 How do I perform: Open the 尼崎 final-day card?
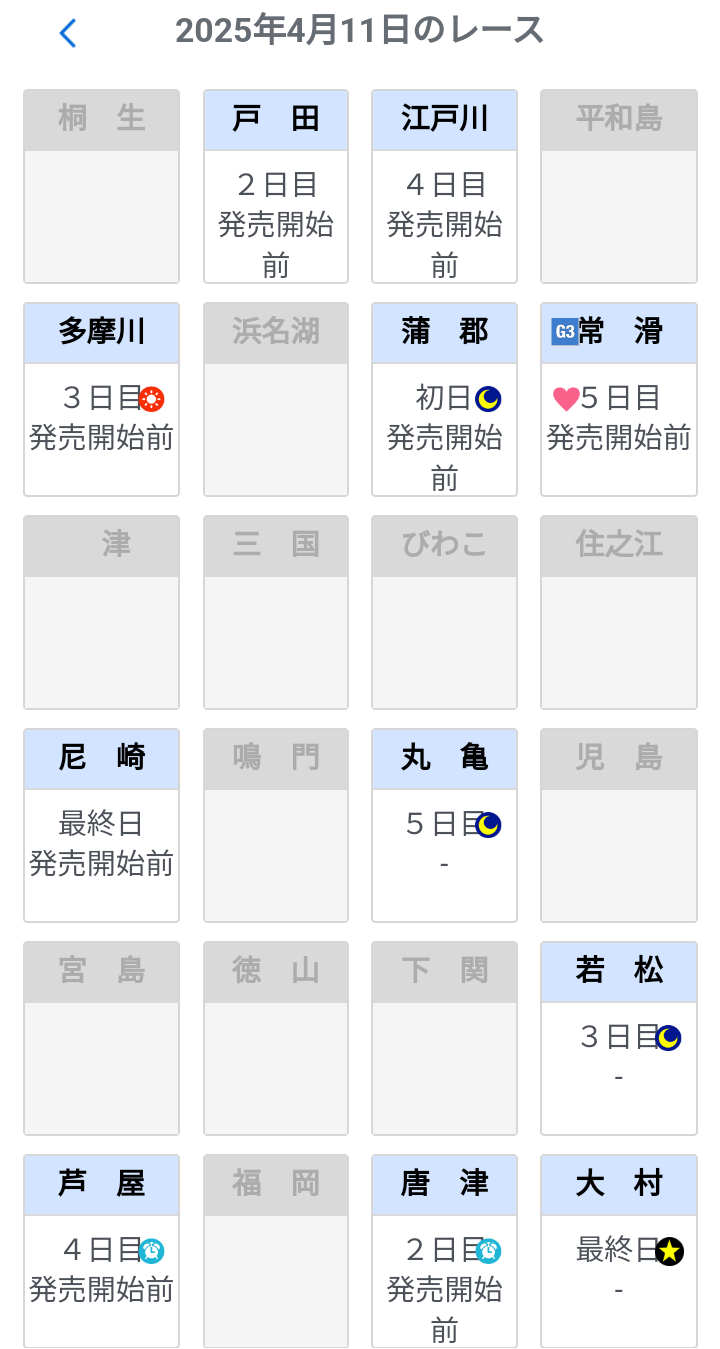101,825
